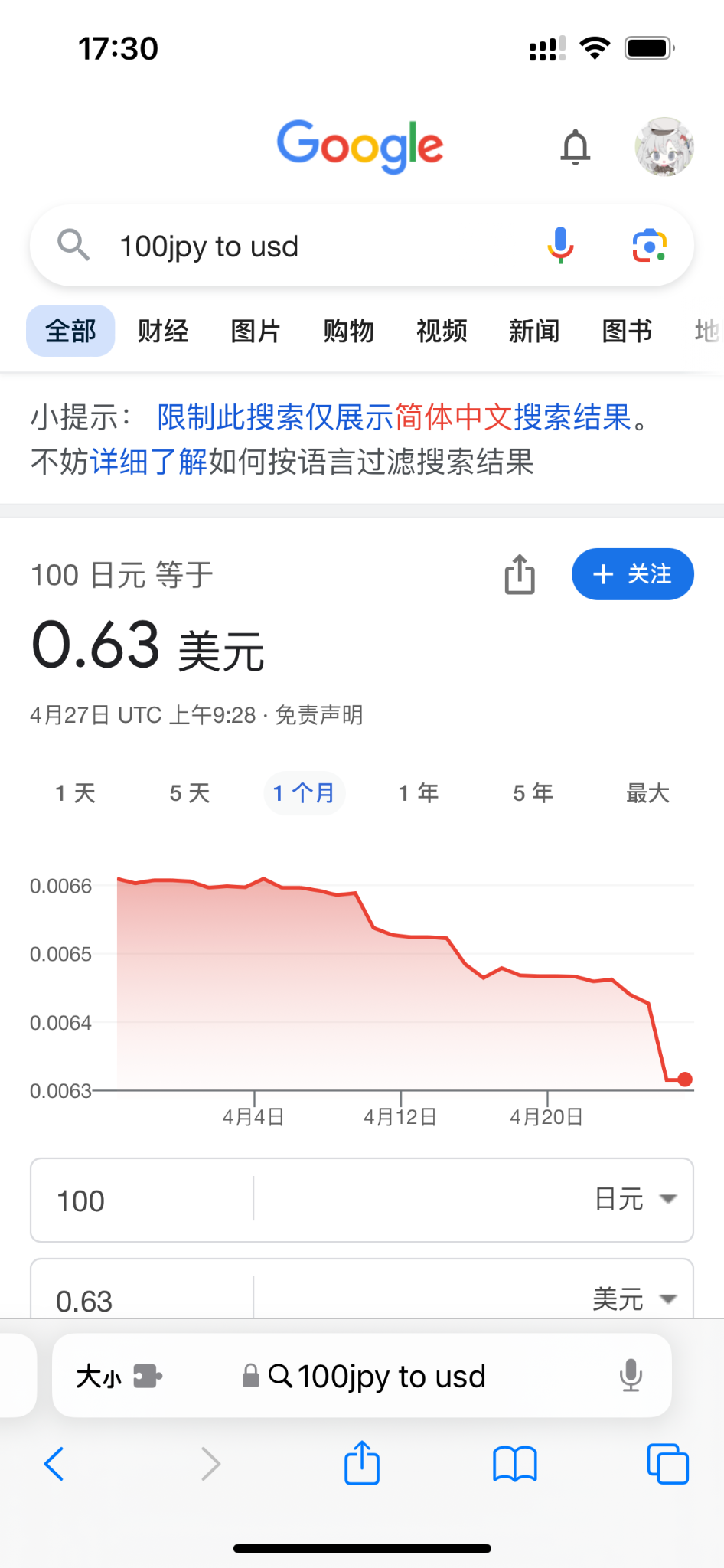Image resolution: width=724 pixels, height=1568 pixels.
Task: Select the 1 天 chart range
Action: pyautogui.click(x=76, y=793)
